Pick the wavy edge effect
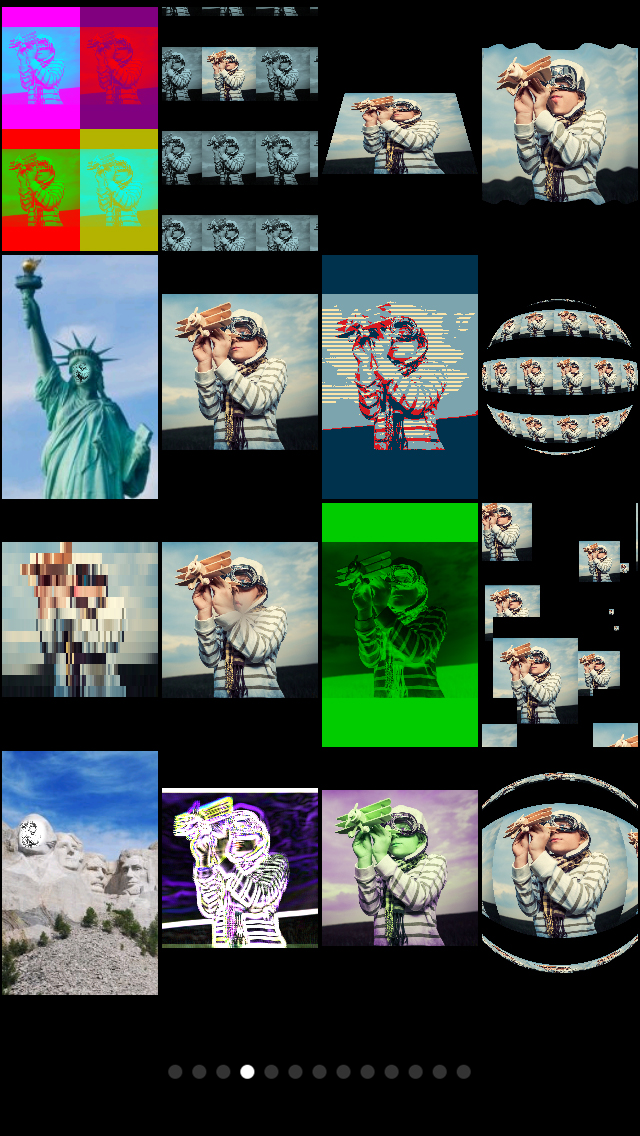640x1136 pixels. (x=560, y=124)
